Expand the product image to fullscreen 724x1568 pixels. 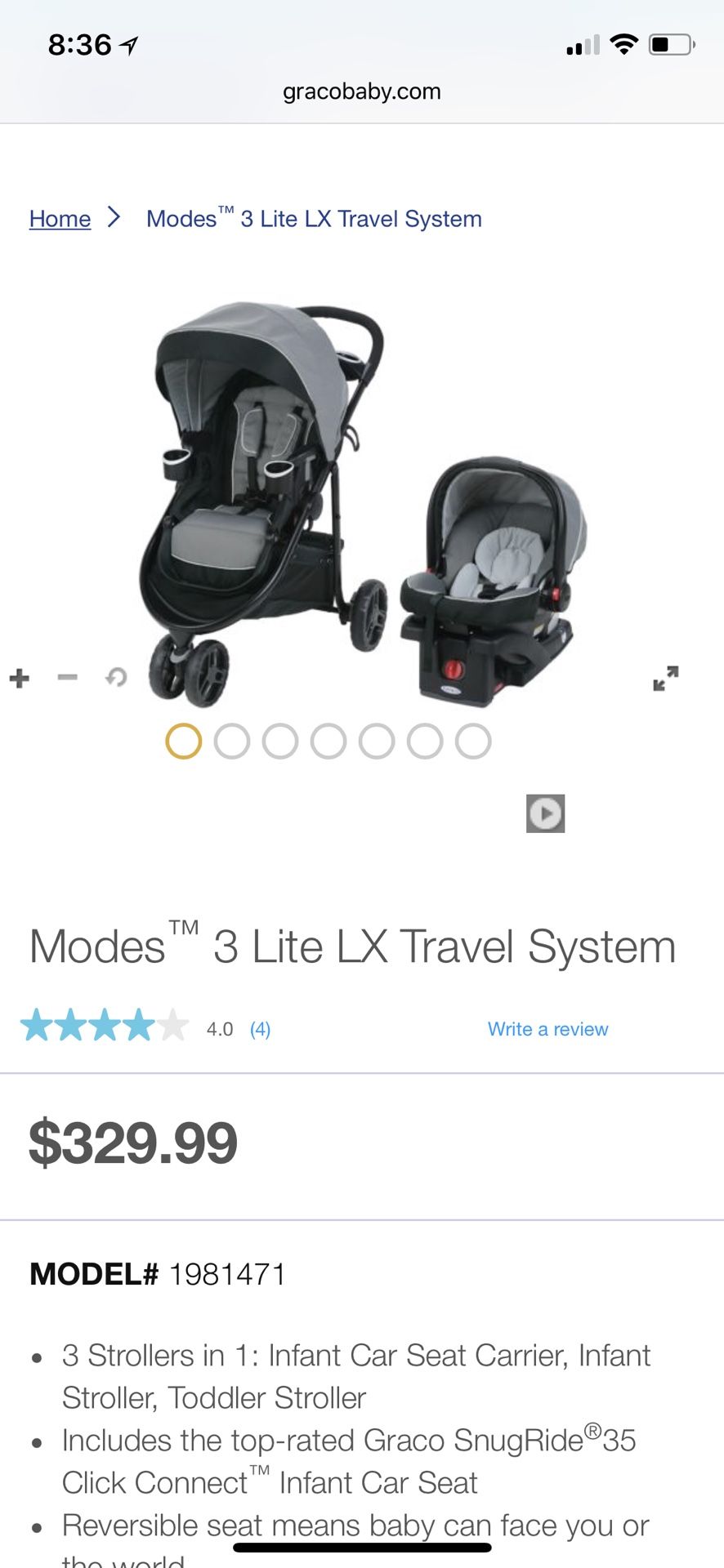[x=666, y=678]
